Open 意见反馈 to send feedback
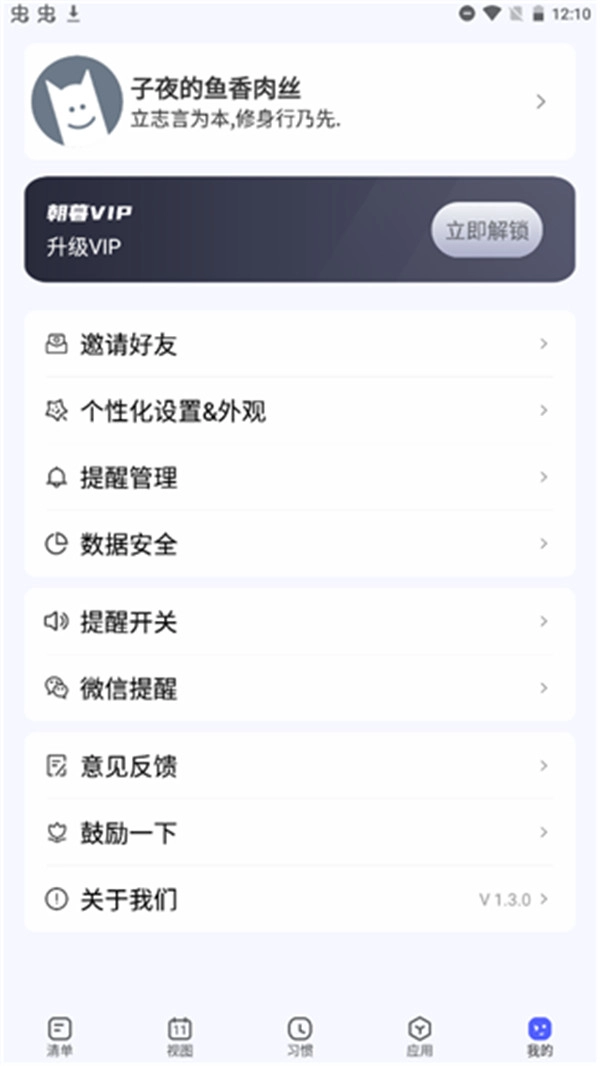The height and width of the screenshot is (1066, 600). click(299, 766)
